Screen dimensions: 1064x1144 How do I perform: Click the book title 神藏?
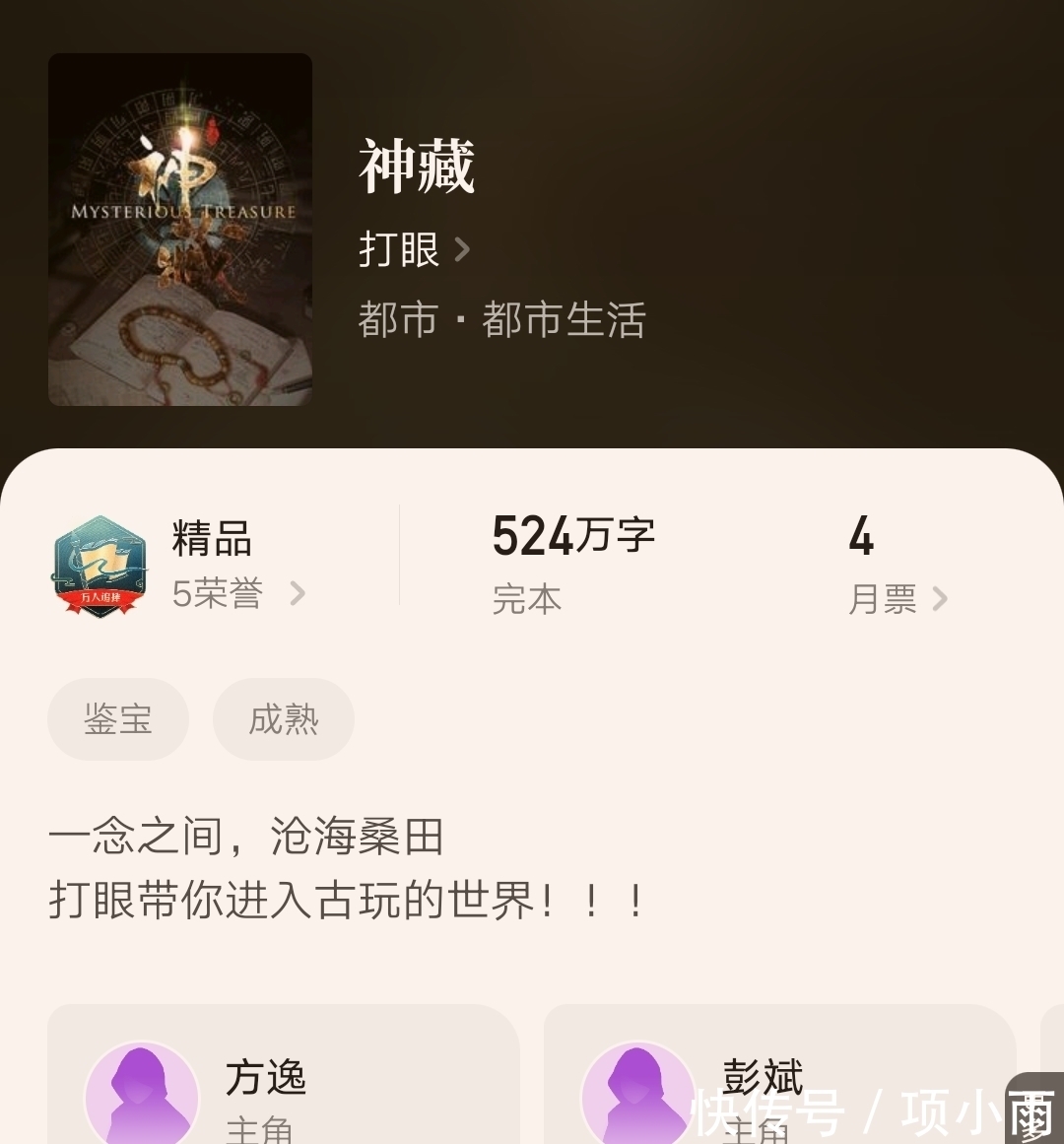(416, 168)
